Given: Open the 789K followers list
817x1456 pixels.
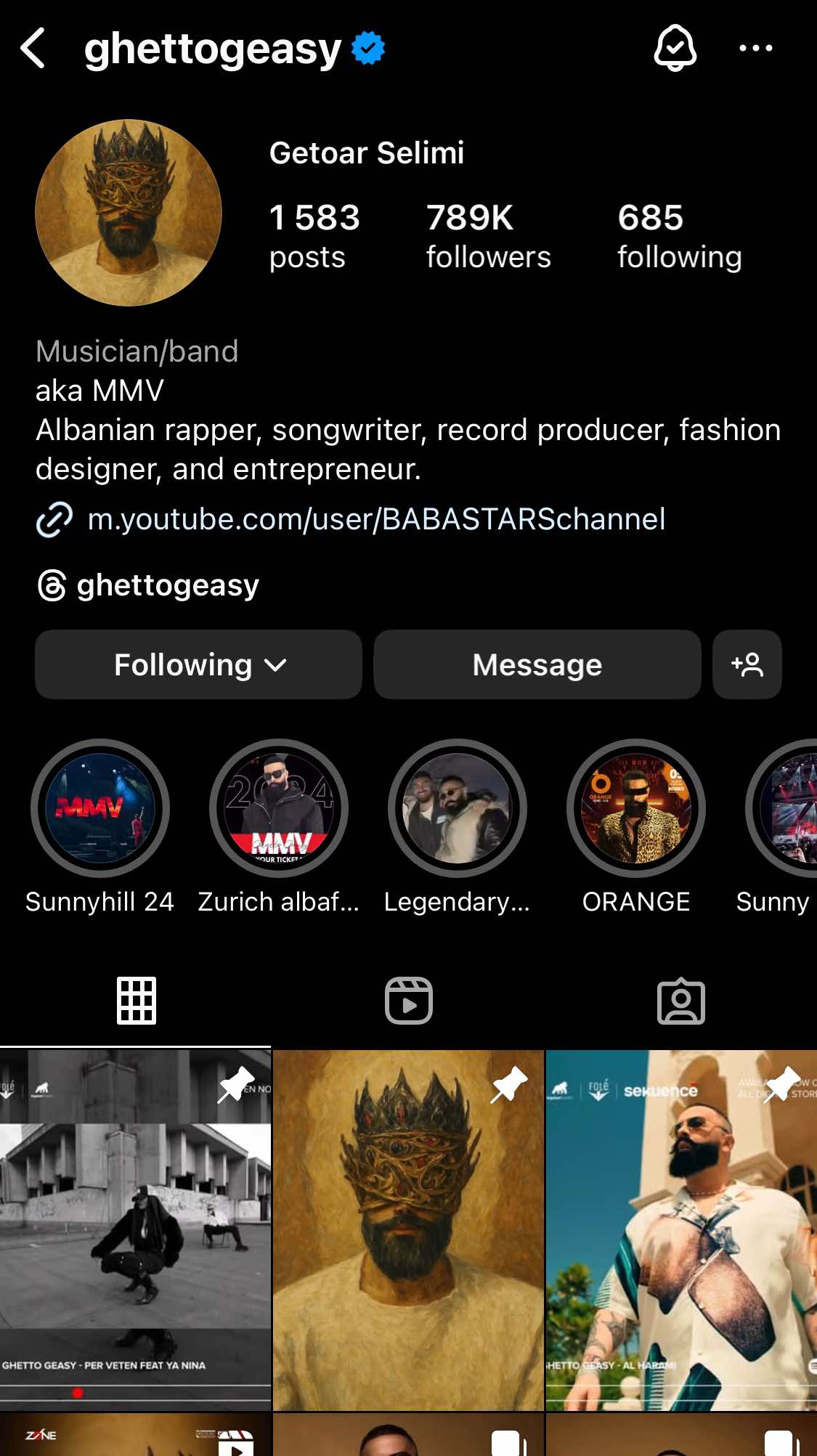Looking at the screenshot, I should point(488,237).
